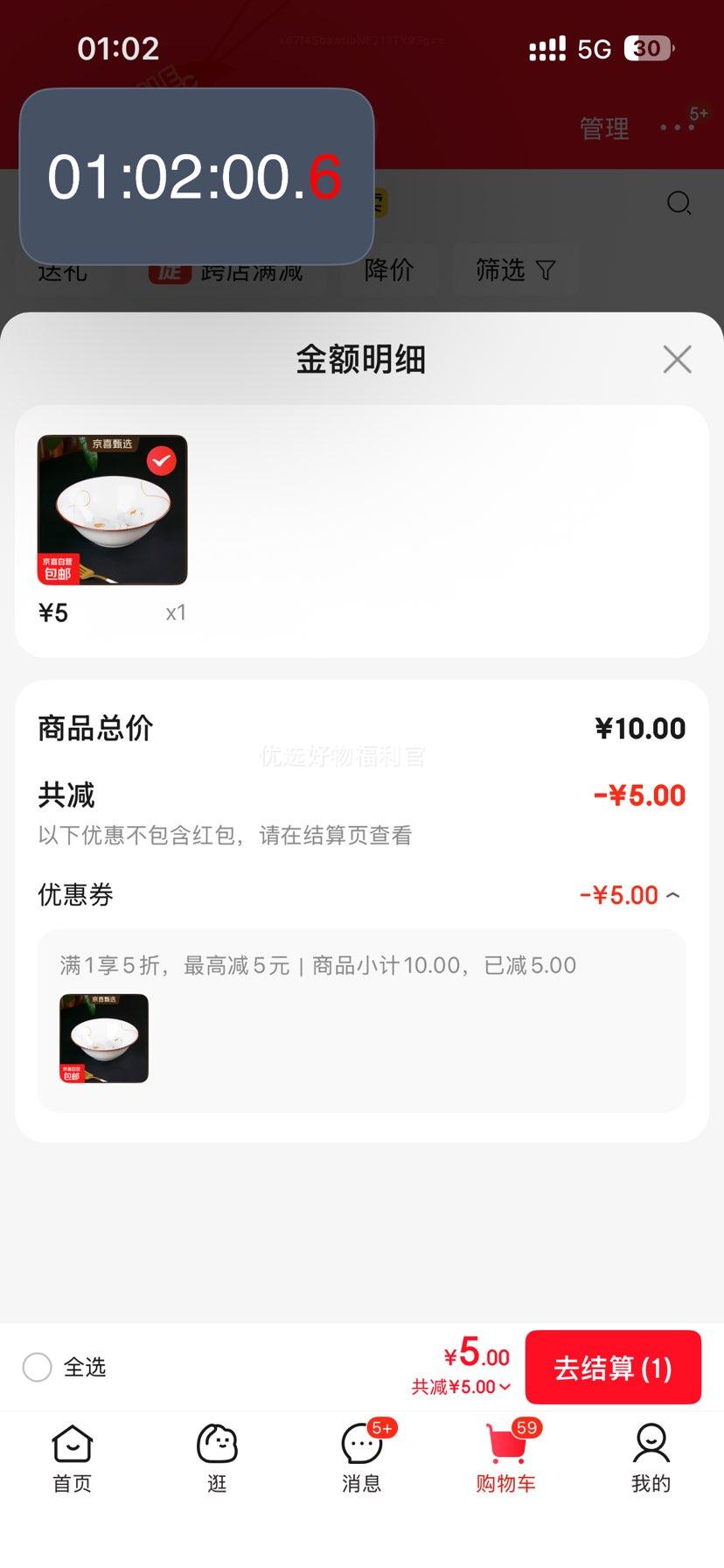Open the 消息 tab

pos(361,1458)
